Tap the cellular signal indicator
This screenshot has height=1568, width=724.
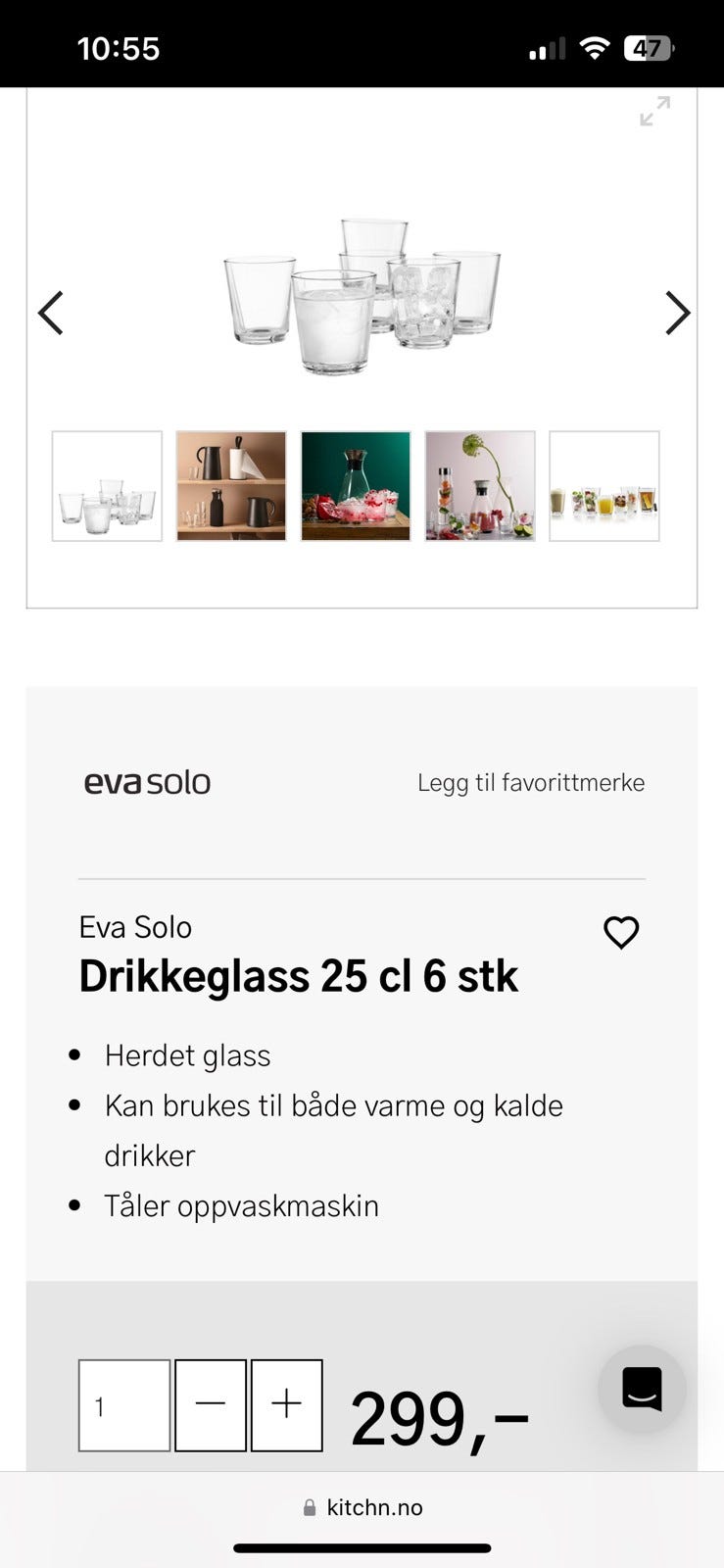click(545, 47)
